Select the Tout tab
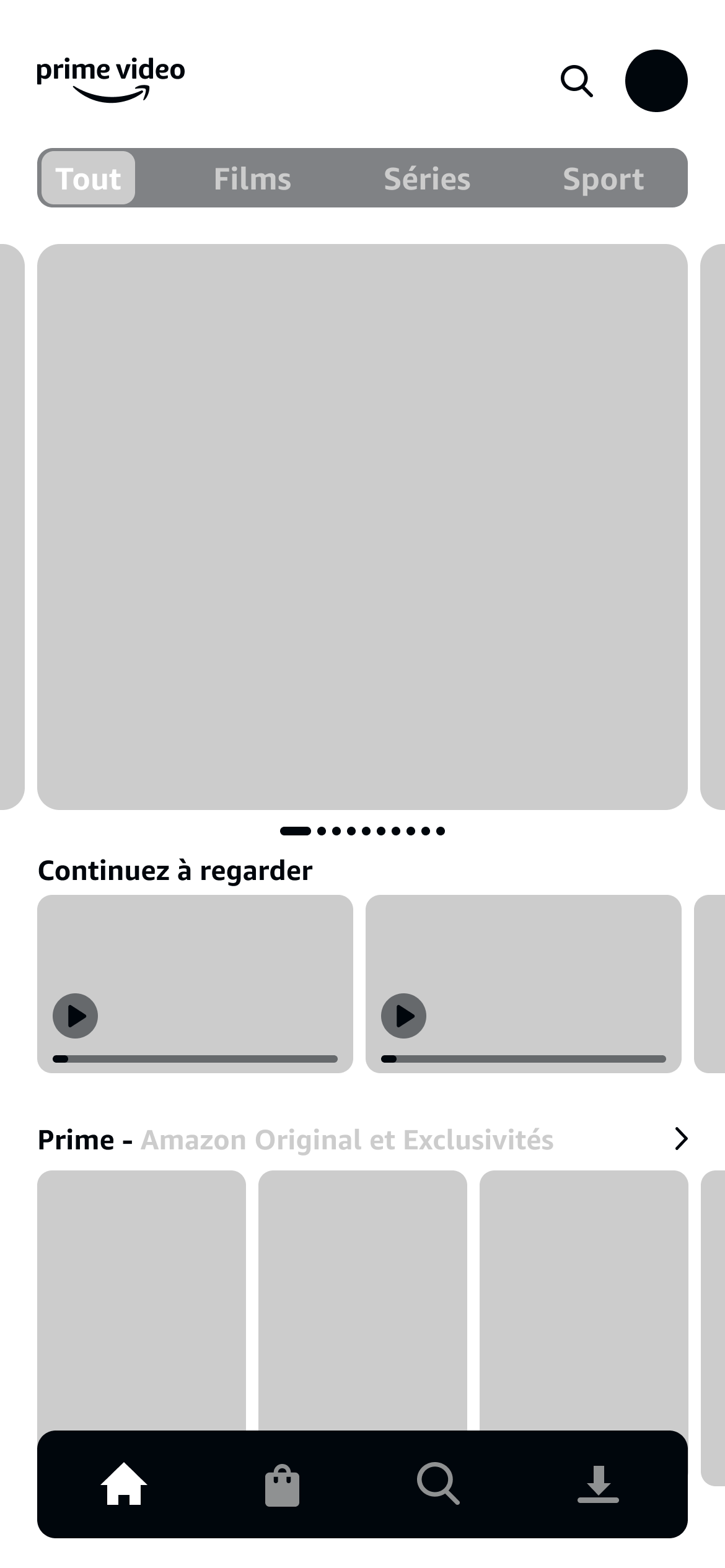Viewport: 725px width, 1568px height. [x=88, y=178]
